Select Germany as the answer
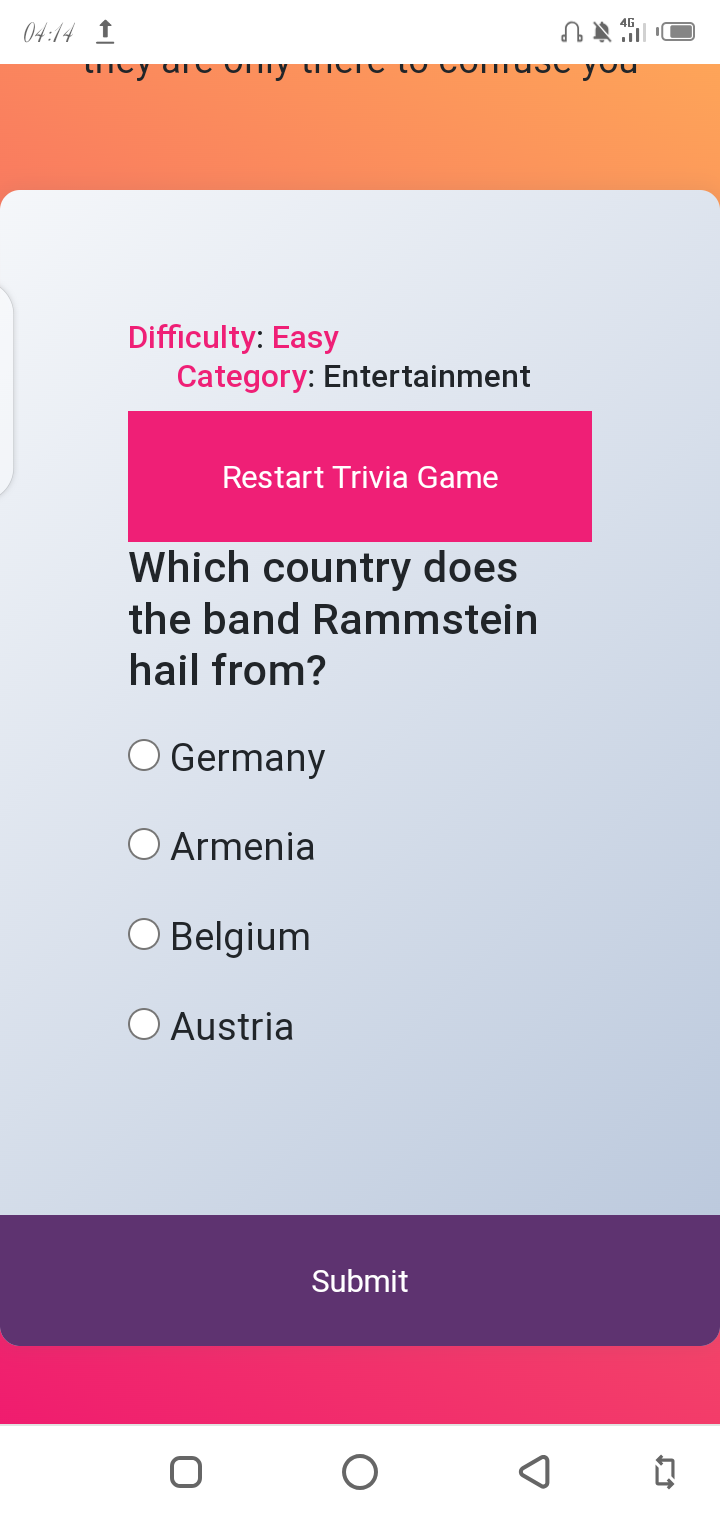 pos(145,755)
